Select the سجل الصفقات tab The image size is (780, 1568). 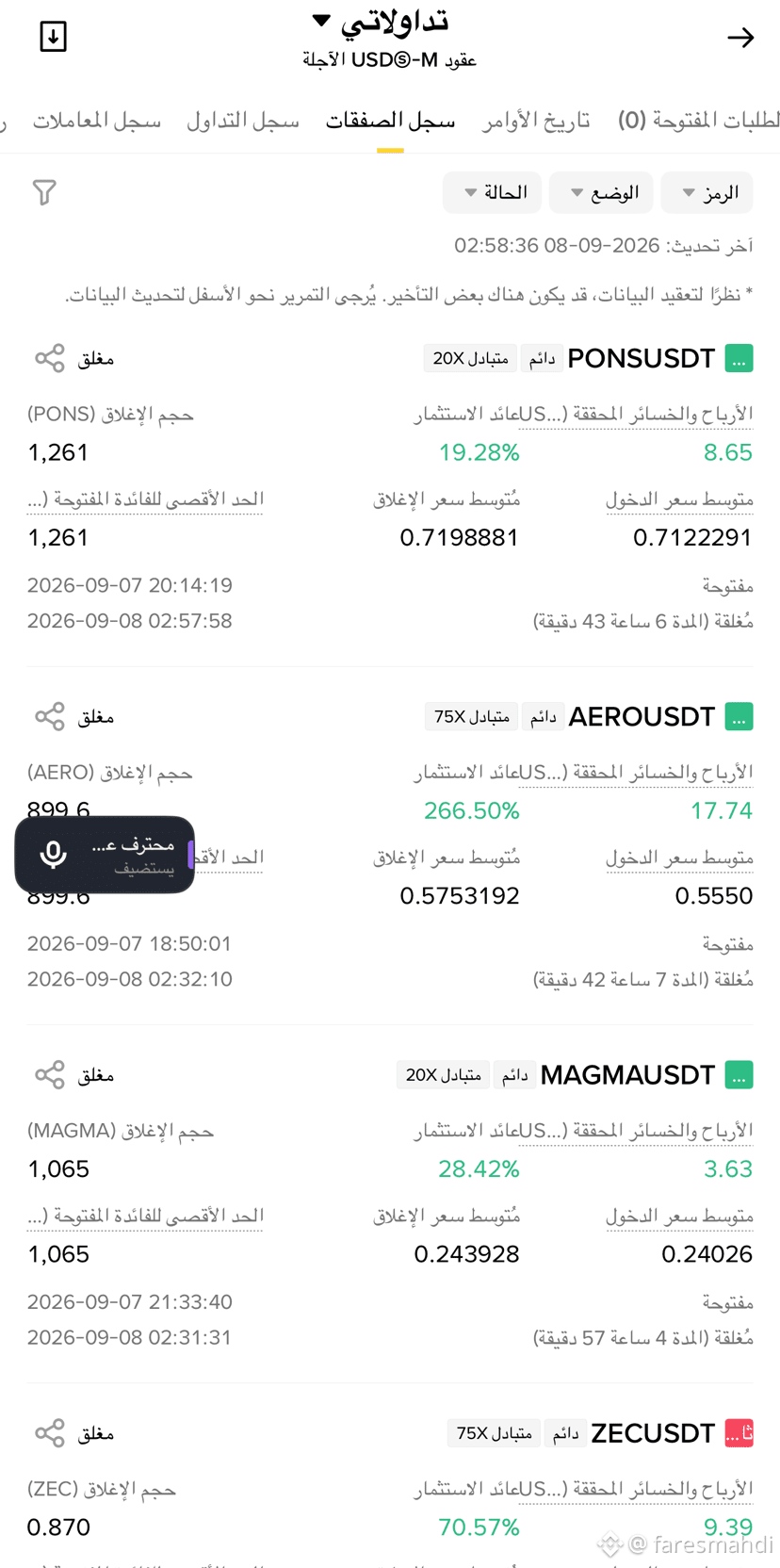click(x=390, y=121)
